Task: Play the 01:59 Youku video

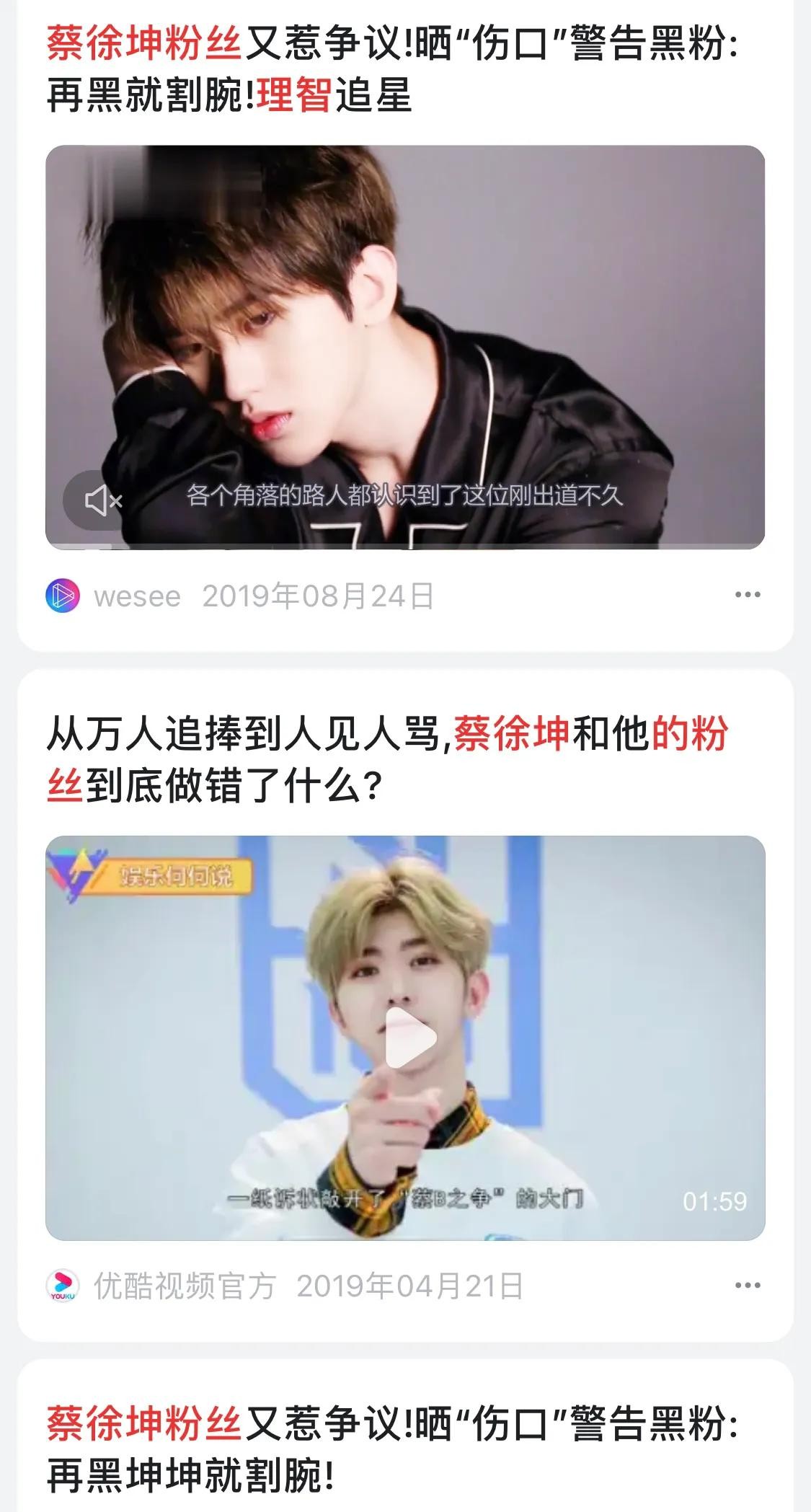Action: (410, 1038)
